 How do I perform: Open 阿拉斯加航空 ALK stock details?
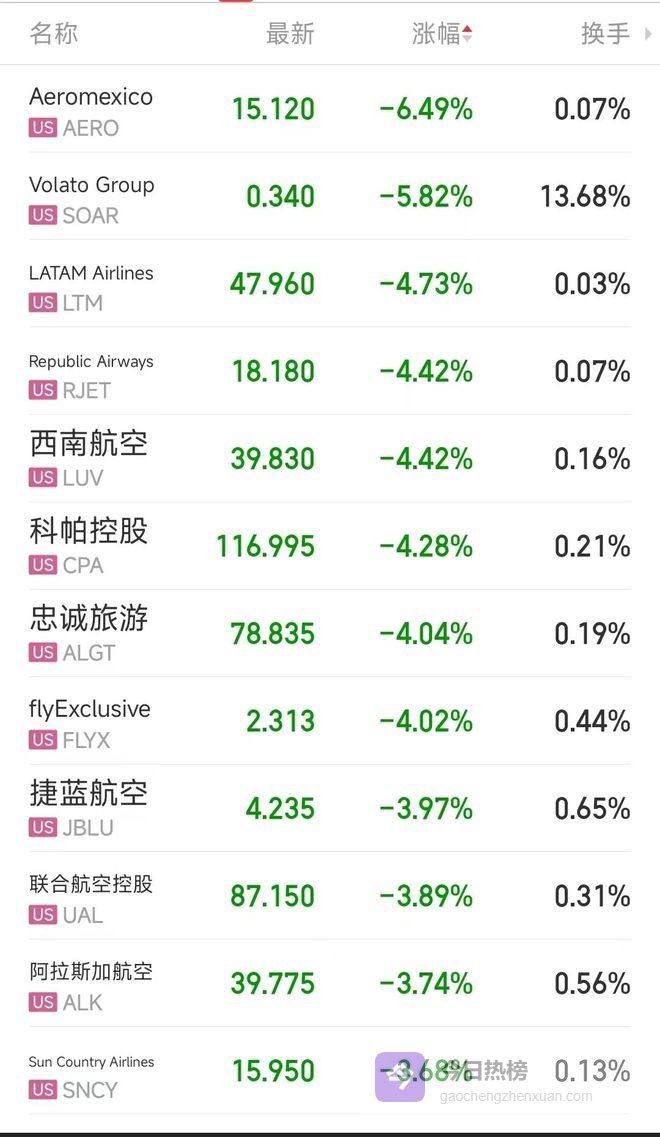point(91,984)
